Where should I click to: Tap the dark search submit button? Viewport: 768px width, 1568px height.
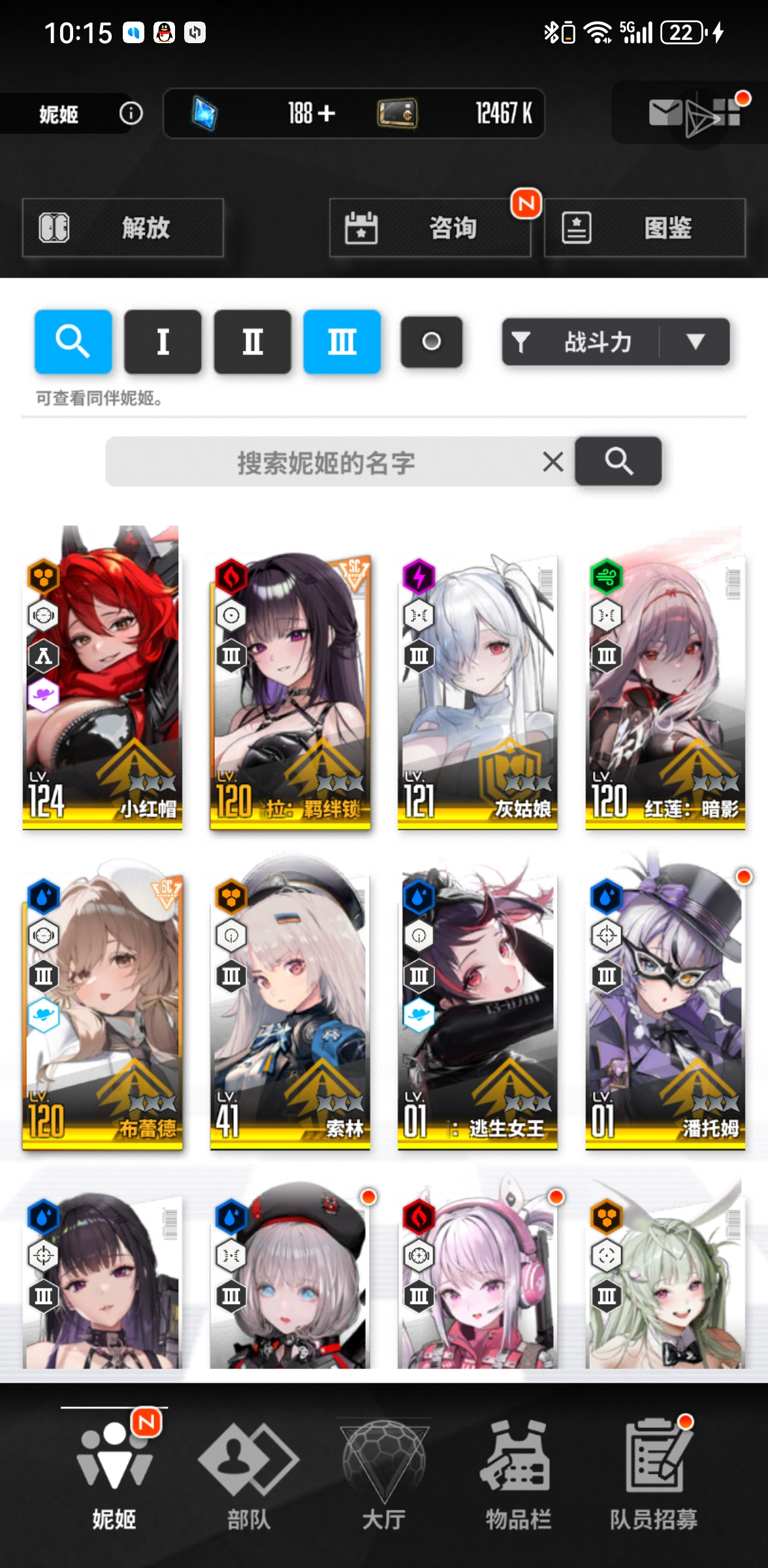tap(618, 462)
